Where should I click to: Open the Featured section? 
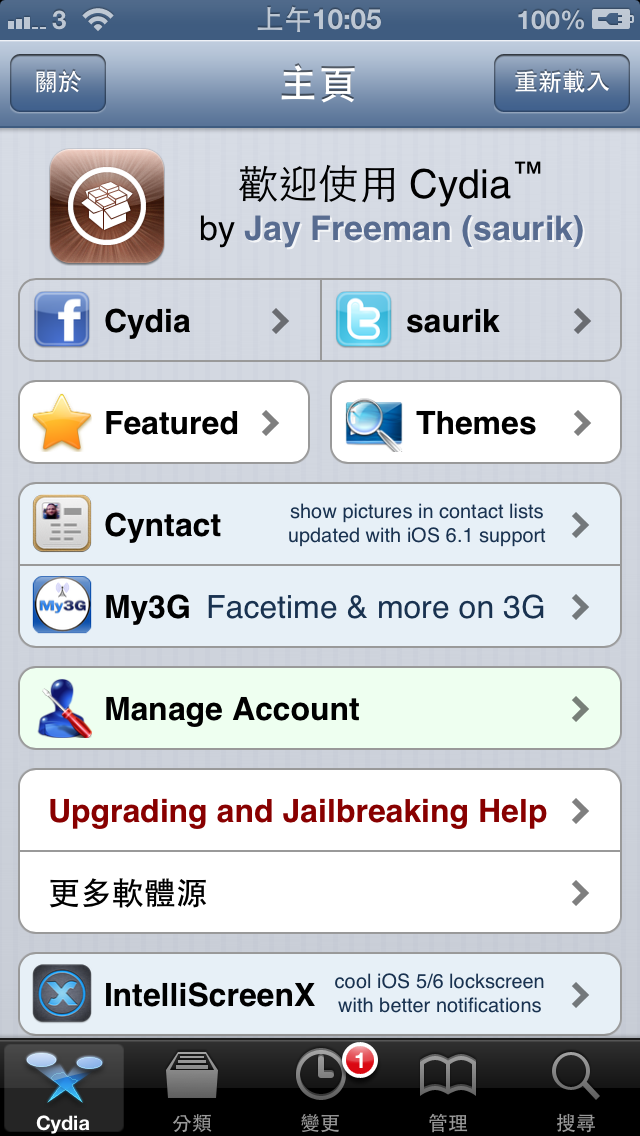(x=164, y=423)
